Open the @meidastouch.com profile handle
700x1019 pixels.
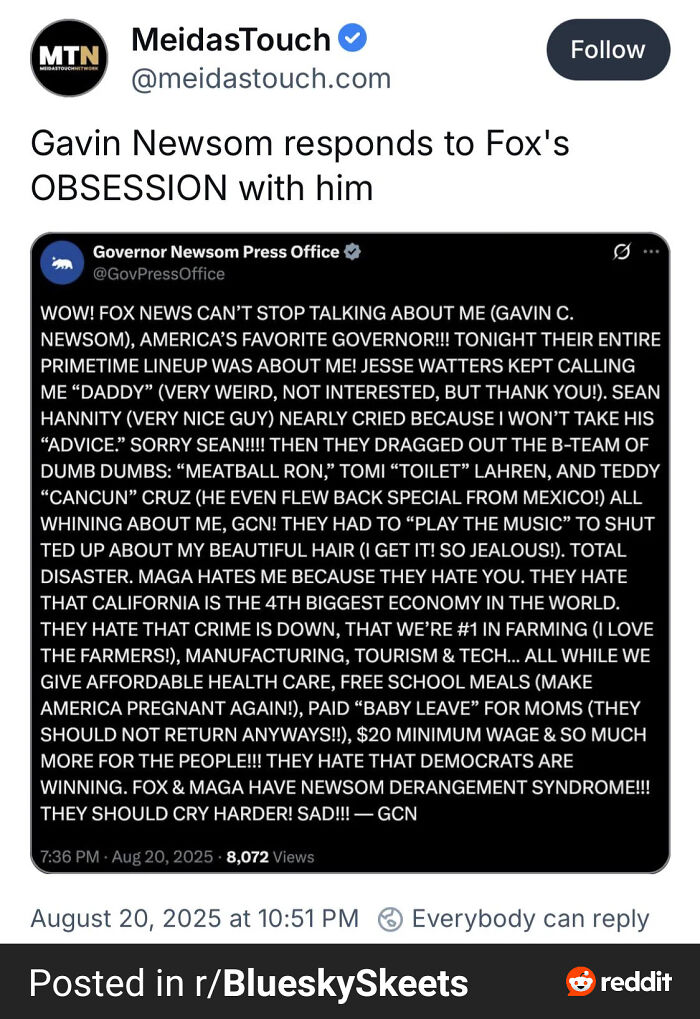tap(260, 78)
